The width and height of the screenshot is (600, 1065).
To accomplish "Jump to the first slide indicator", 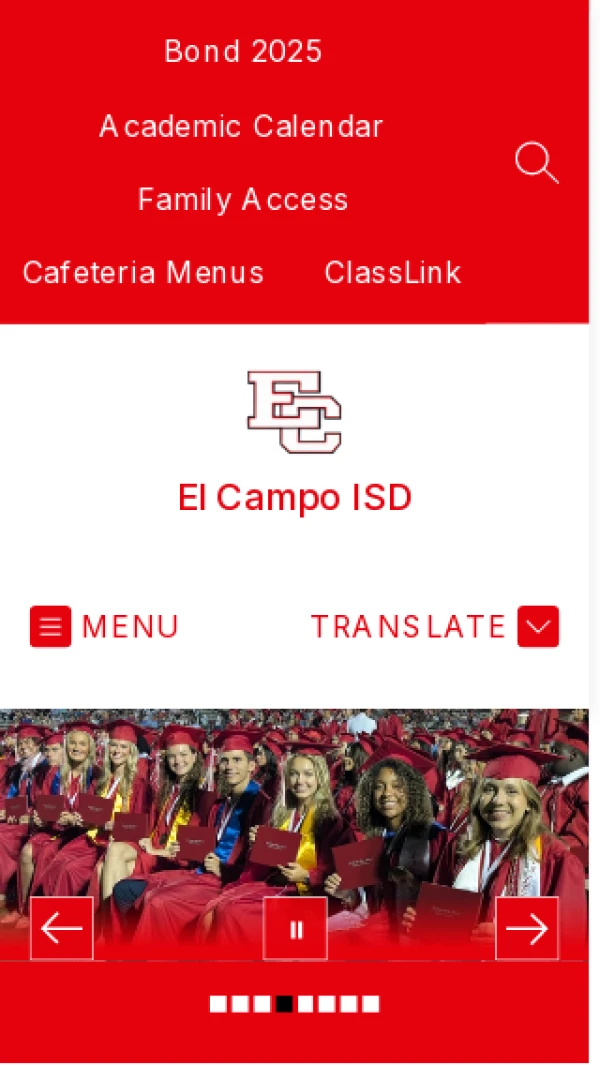I will tap(218, 1004).
